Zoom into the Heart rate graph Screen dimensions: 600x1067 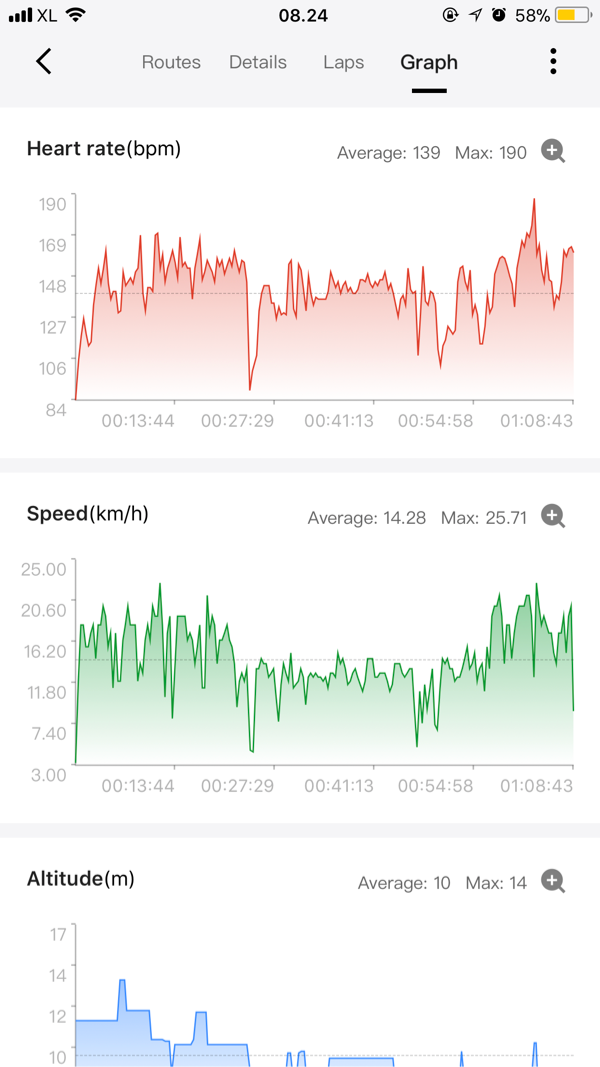coord(553,152)
